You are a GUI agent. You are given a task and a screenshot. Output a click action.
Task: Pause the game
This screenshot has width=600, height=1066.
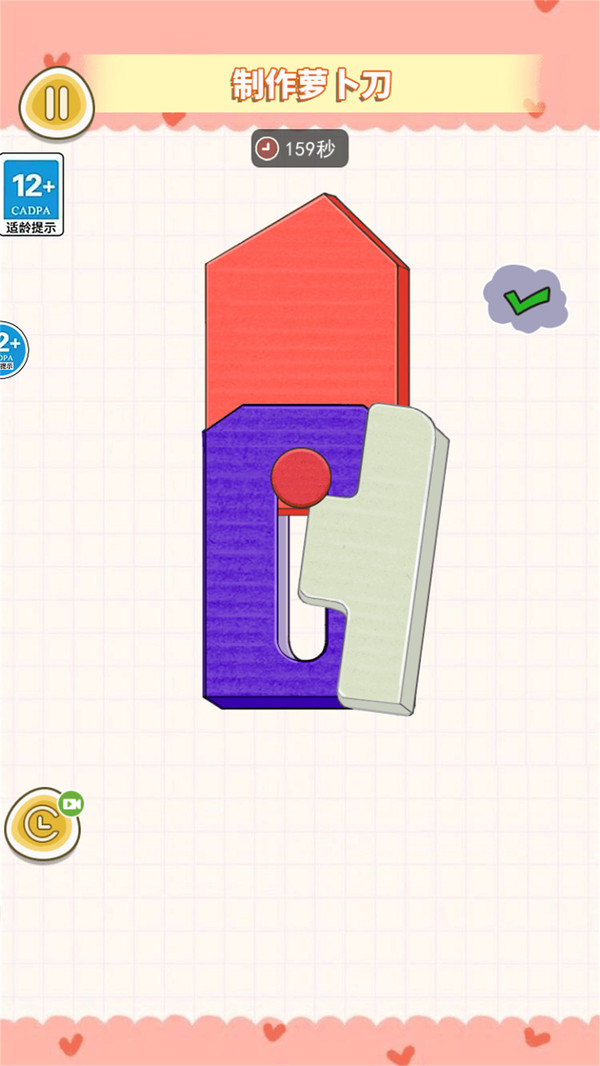tap(57, 104)
